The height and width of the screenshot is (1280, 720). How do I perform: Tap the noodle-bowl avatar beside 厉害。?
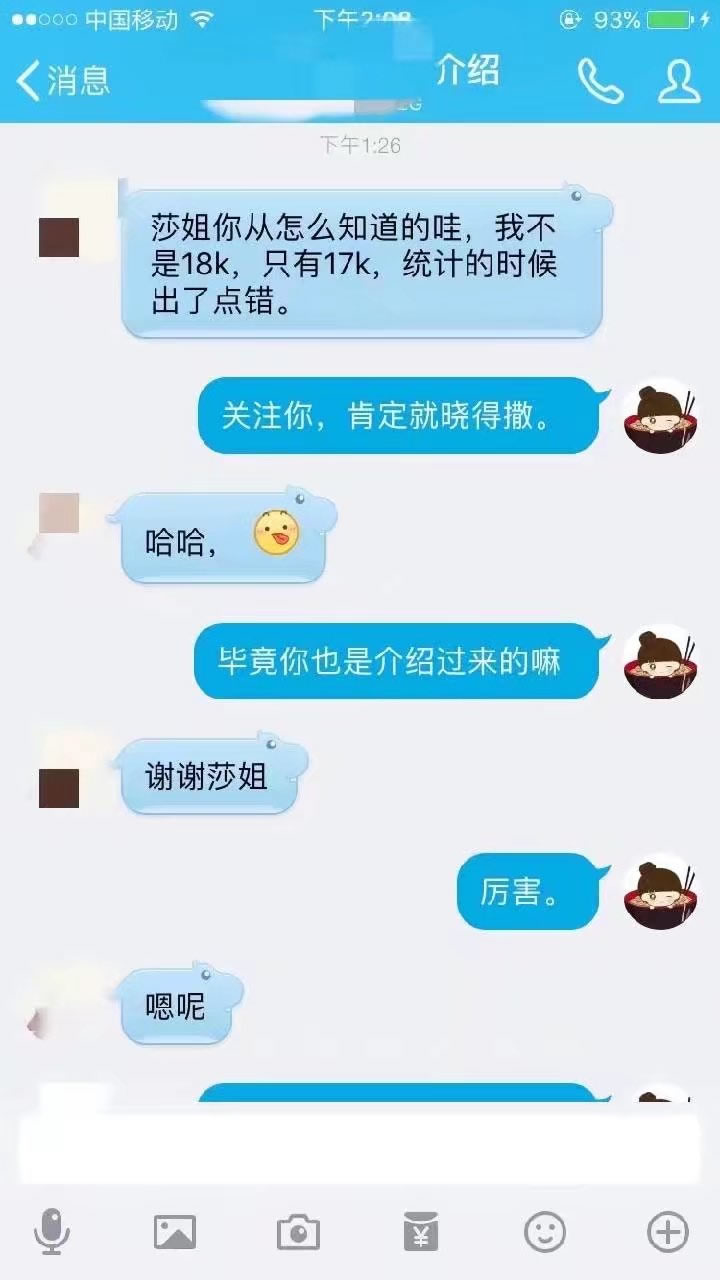point(660,891)
